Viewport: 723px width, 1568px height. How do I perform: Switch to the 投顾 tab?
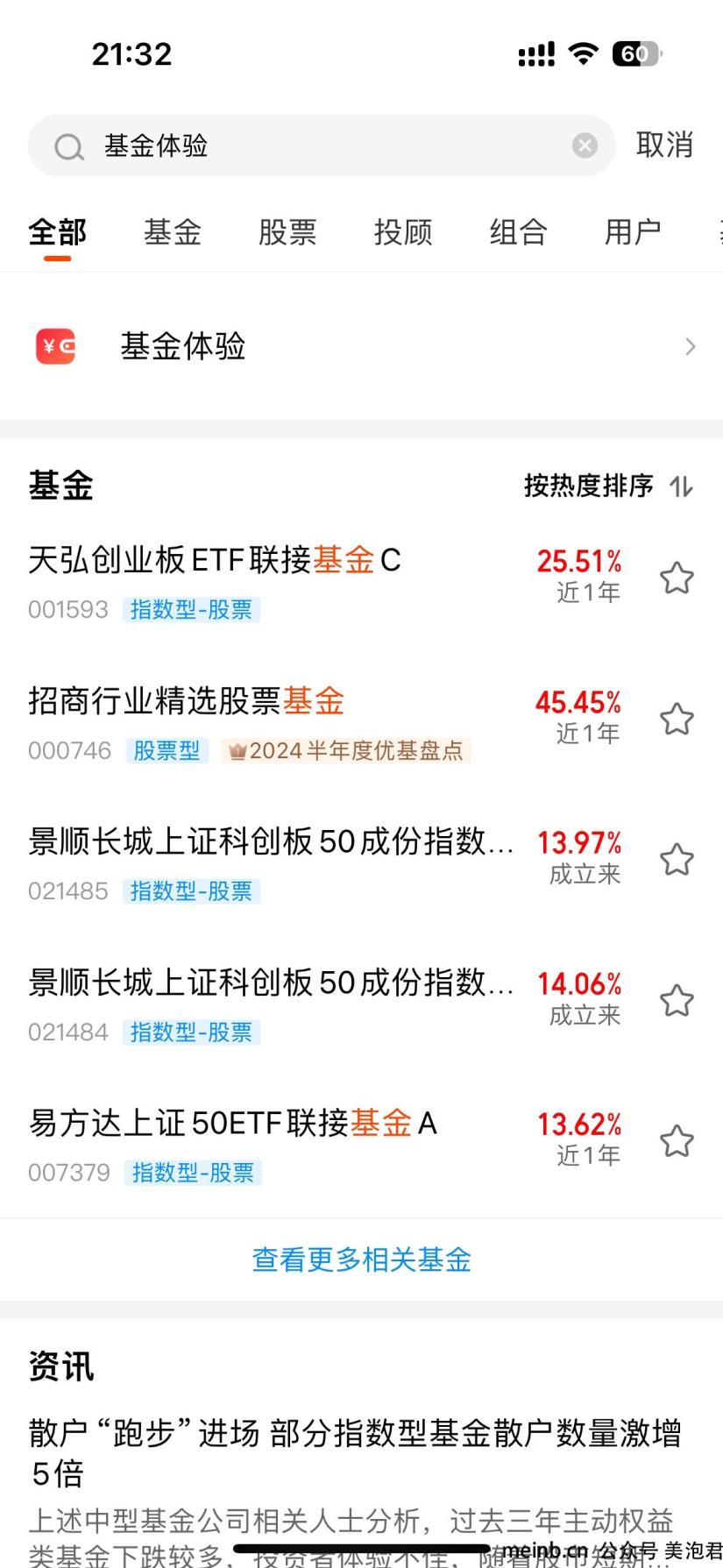[x=403, y=232]
